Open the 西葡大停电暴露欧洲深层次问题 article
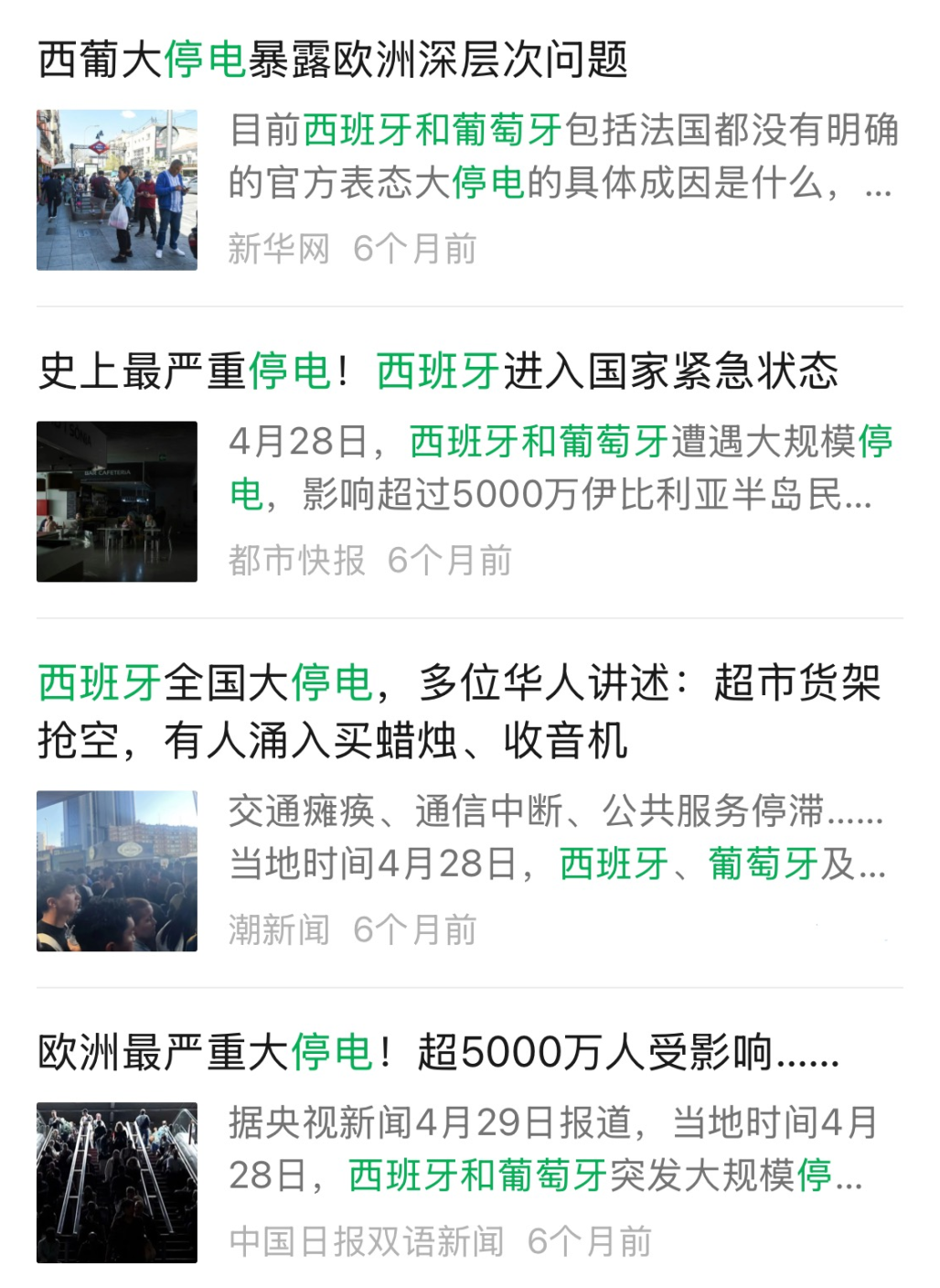940x1288 pixels. (x=333, y=60)
